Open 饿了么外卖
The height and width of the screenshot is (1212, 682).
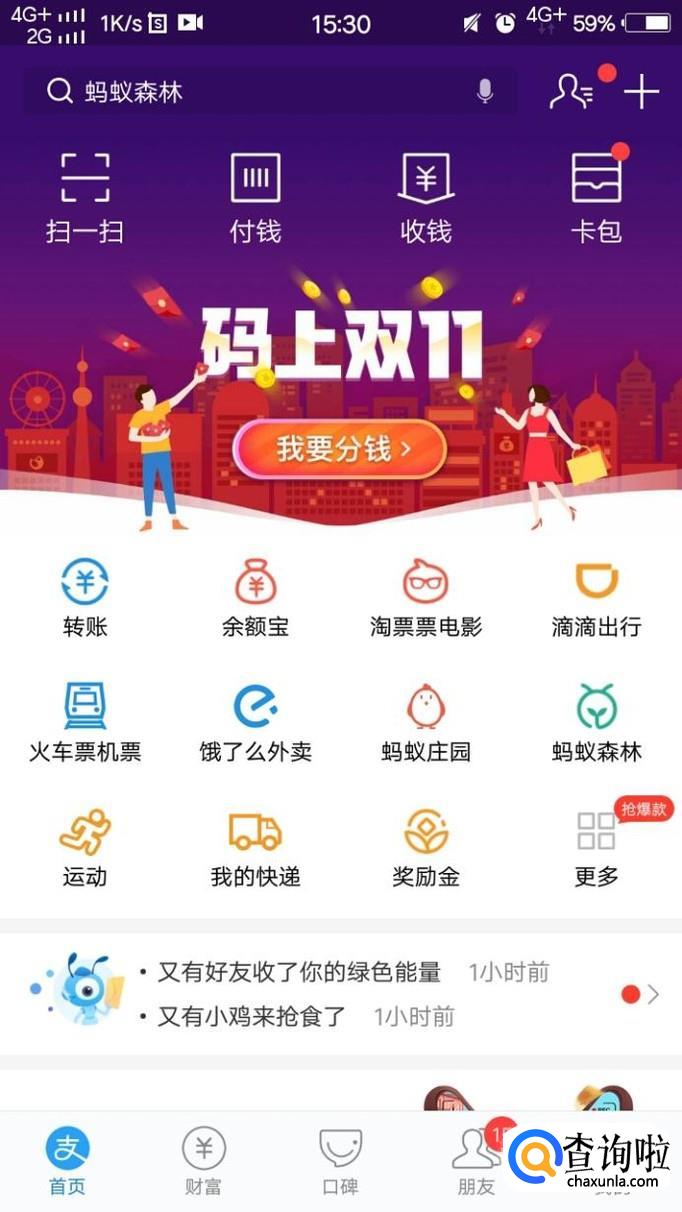(x=255, y=722)
